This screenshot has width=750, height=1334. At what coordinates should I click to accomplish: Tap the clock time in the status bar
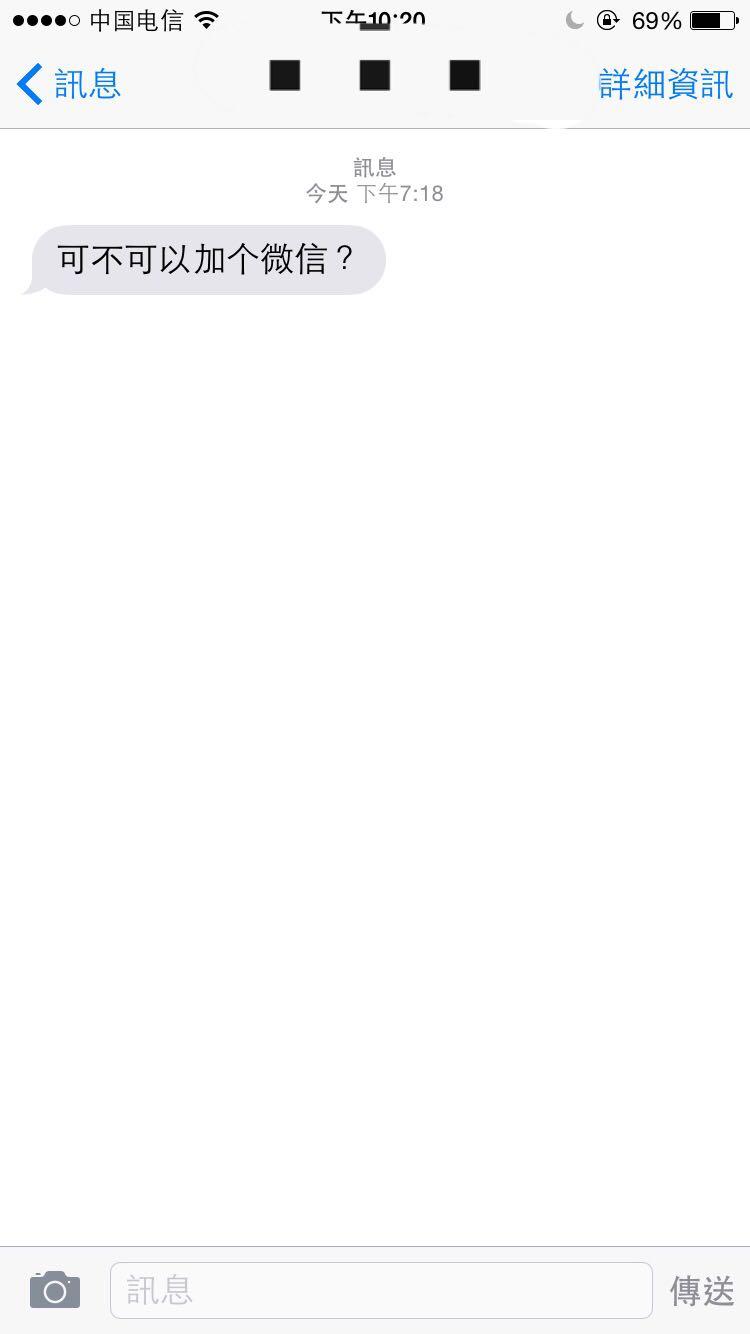[375, 17]
